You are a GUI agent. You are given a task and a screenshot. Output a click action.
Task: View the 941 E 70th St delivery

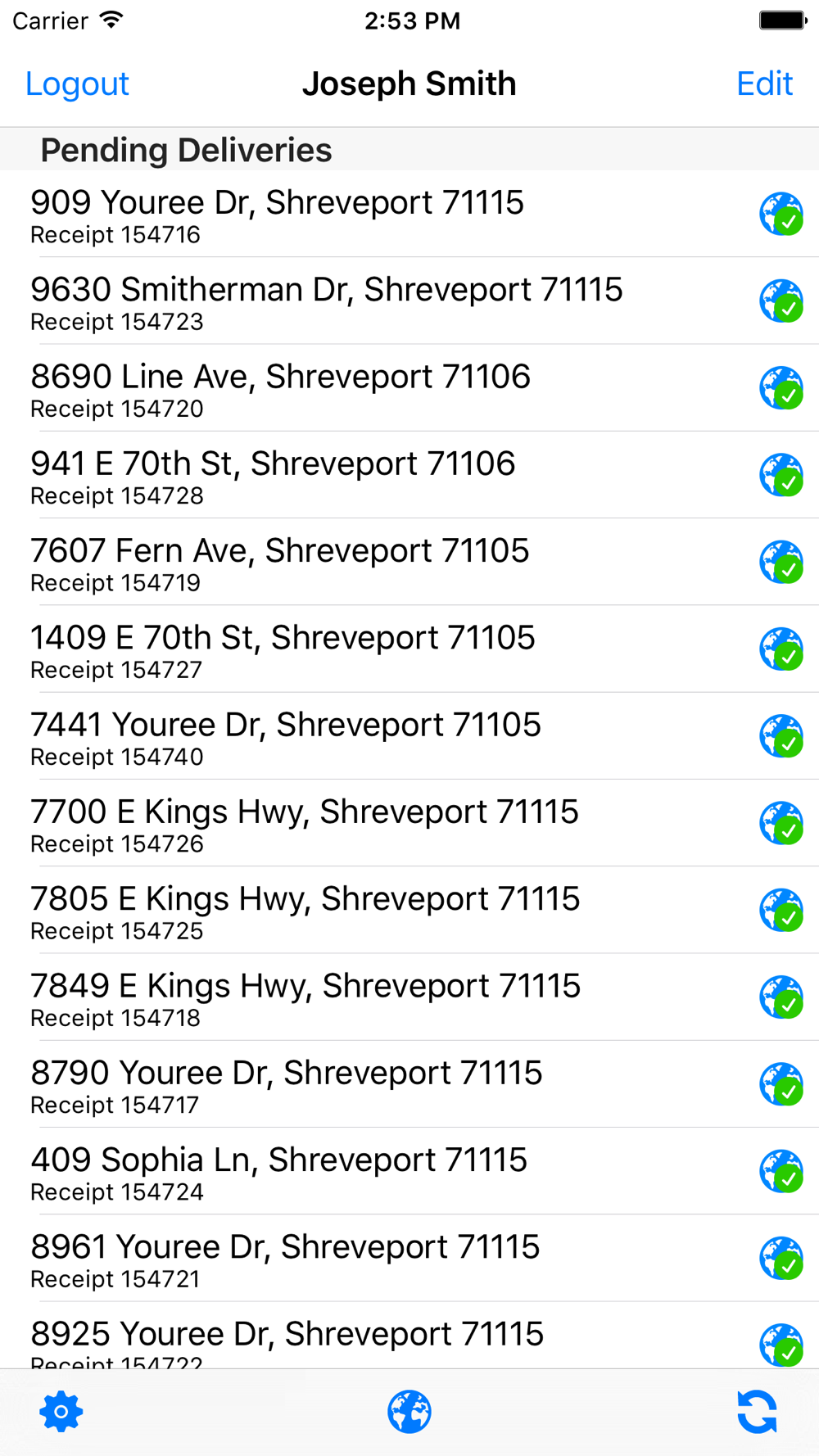tap(409, 475)
